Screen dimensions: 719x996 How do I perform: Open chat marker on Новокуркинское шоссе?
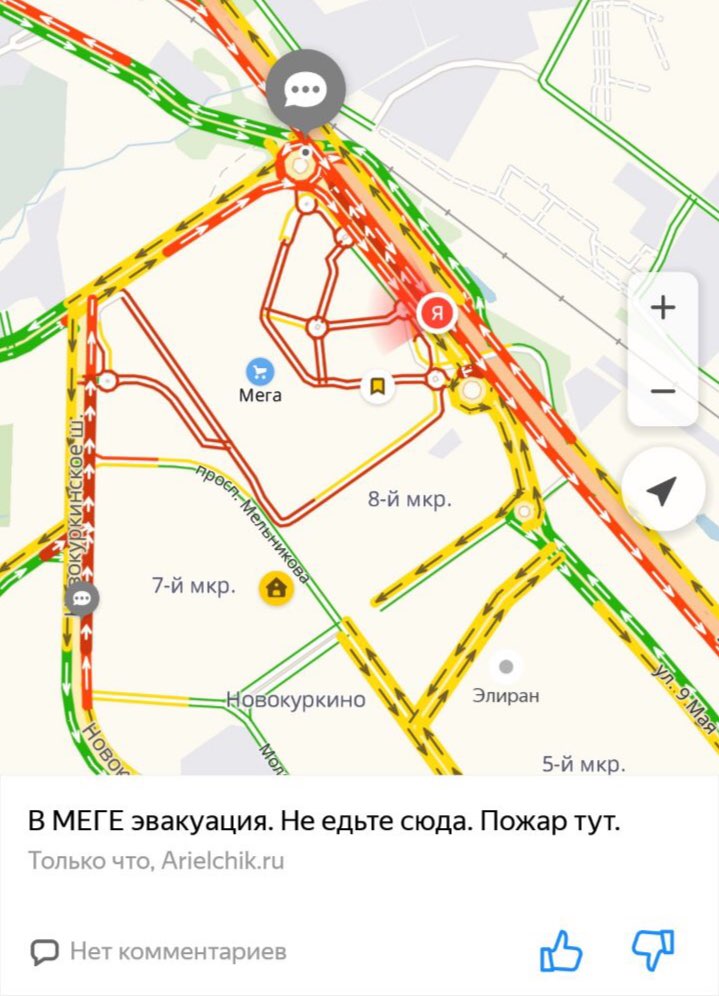point(82,600)
